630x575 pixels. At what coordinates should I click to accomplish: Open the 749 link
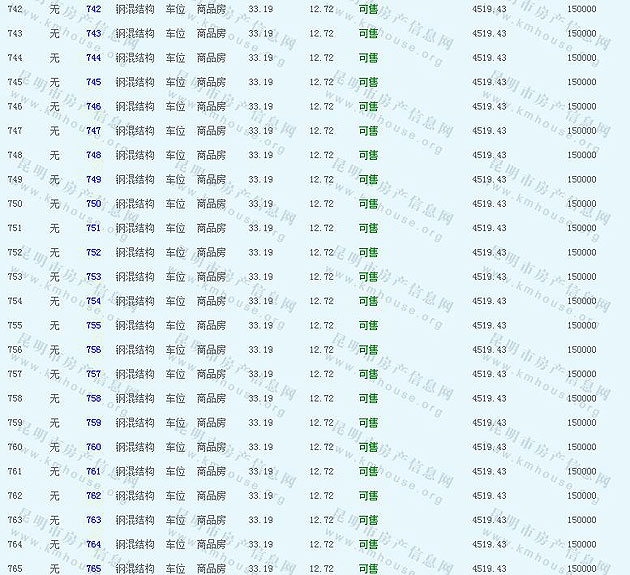click(94, 179)
